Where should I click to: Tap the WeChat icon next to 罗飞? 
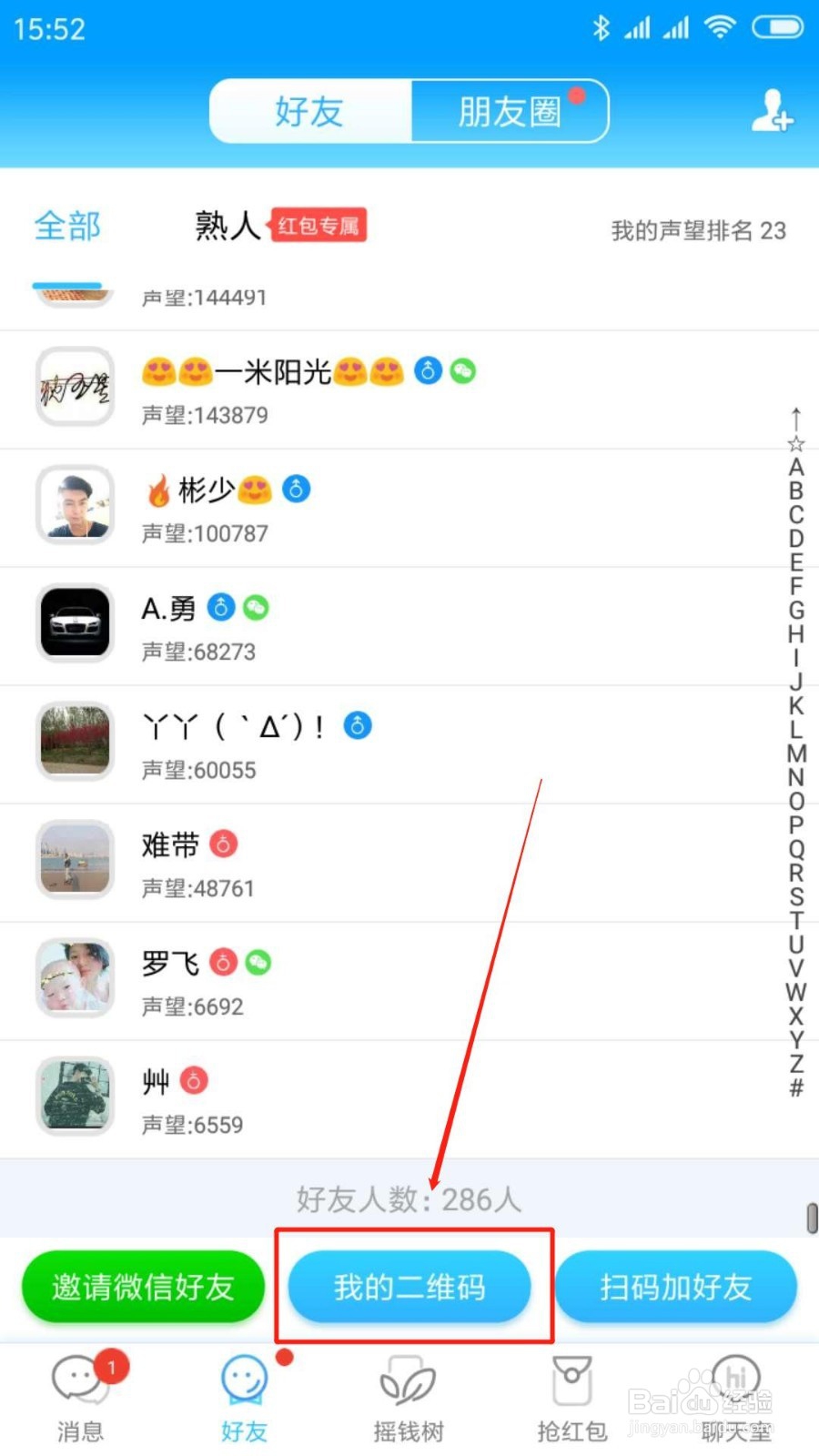256,962
